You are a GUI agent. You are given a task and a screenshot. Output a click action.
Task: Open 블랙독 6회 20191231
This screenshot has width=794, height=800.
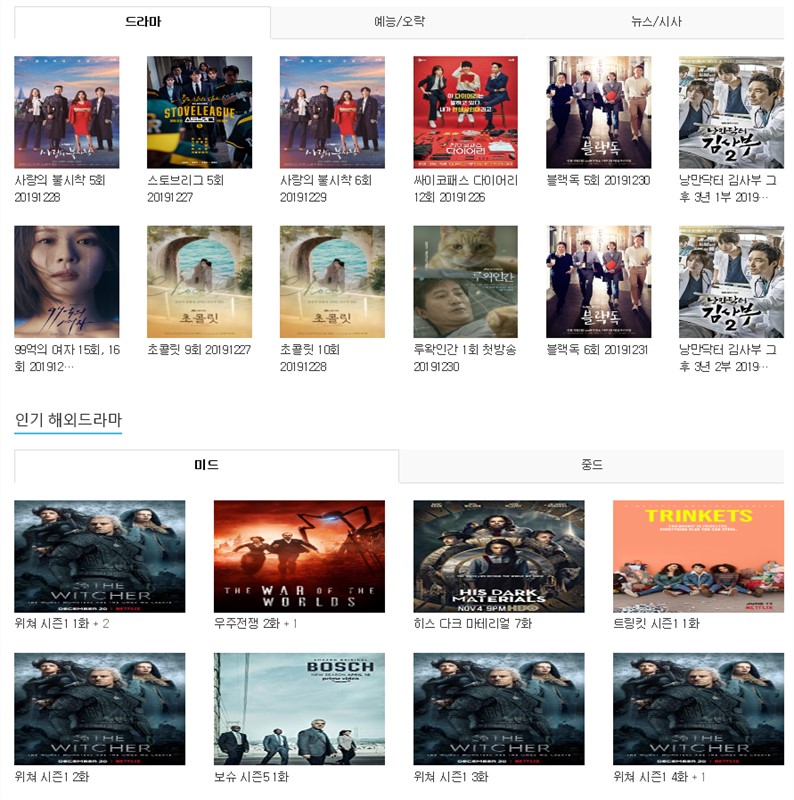598,281
